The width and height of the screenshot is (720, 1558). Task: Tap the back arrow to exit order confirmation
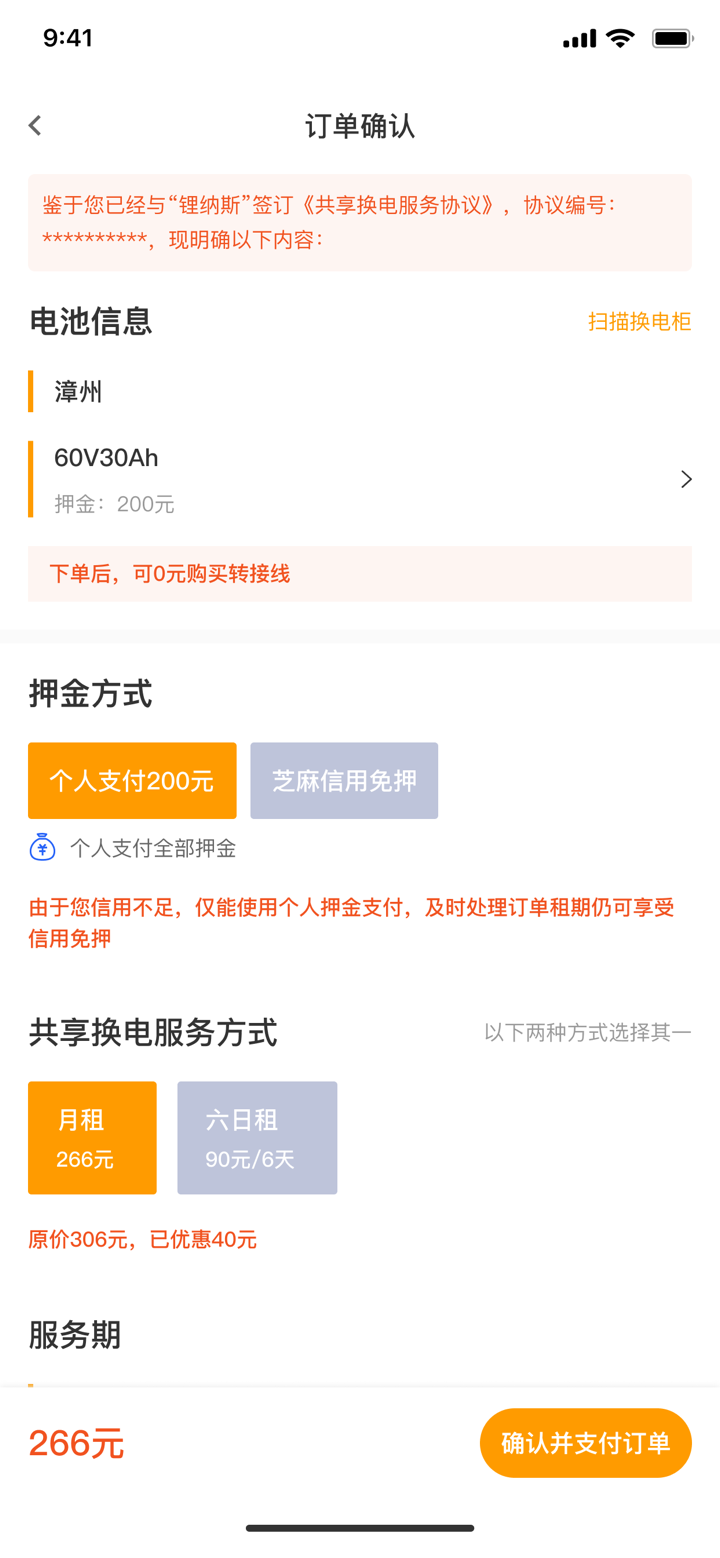pos(34,124)
